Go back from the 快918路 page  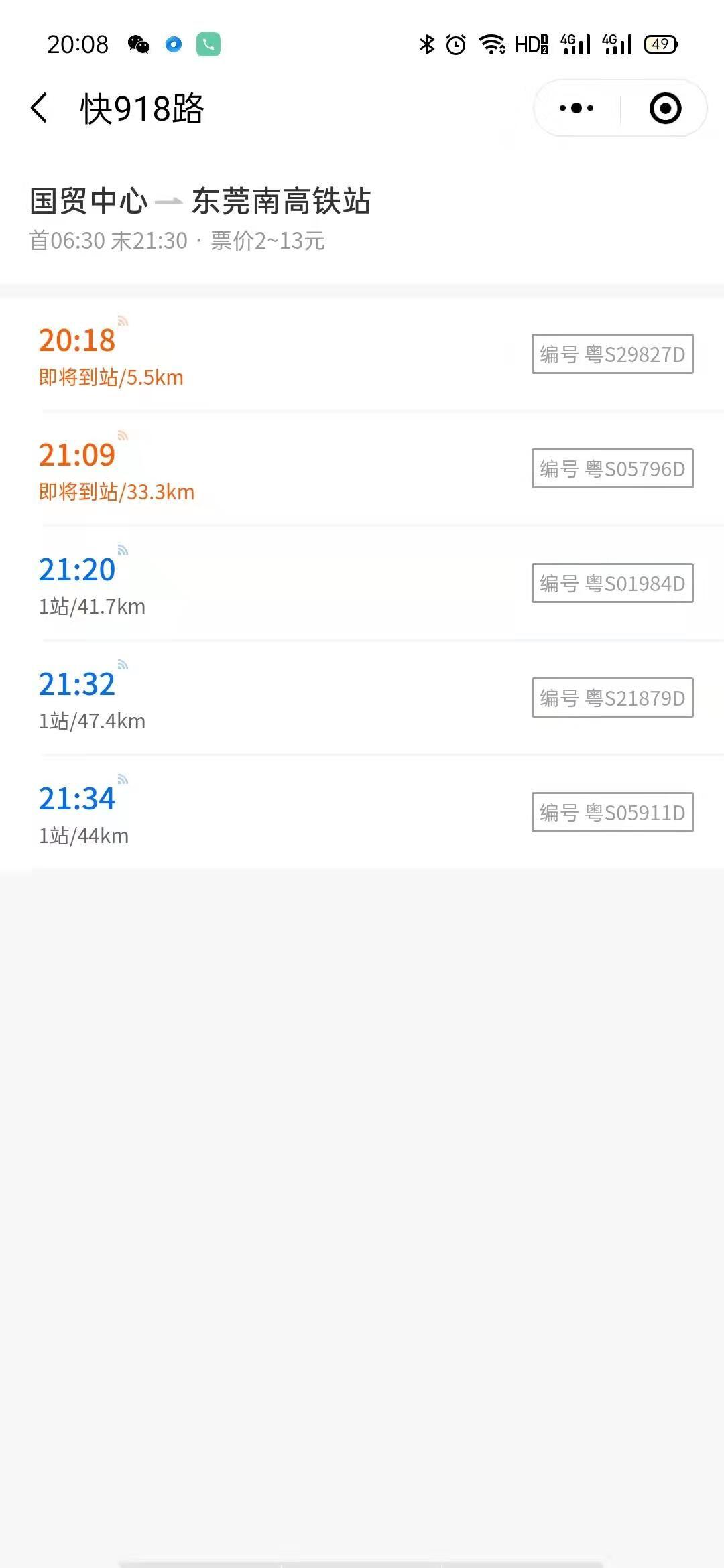pyautogui.click(x=39, y=108)
